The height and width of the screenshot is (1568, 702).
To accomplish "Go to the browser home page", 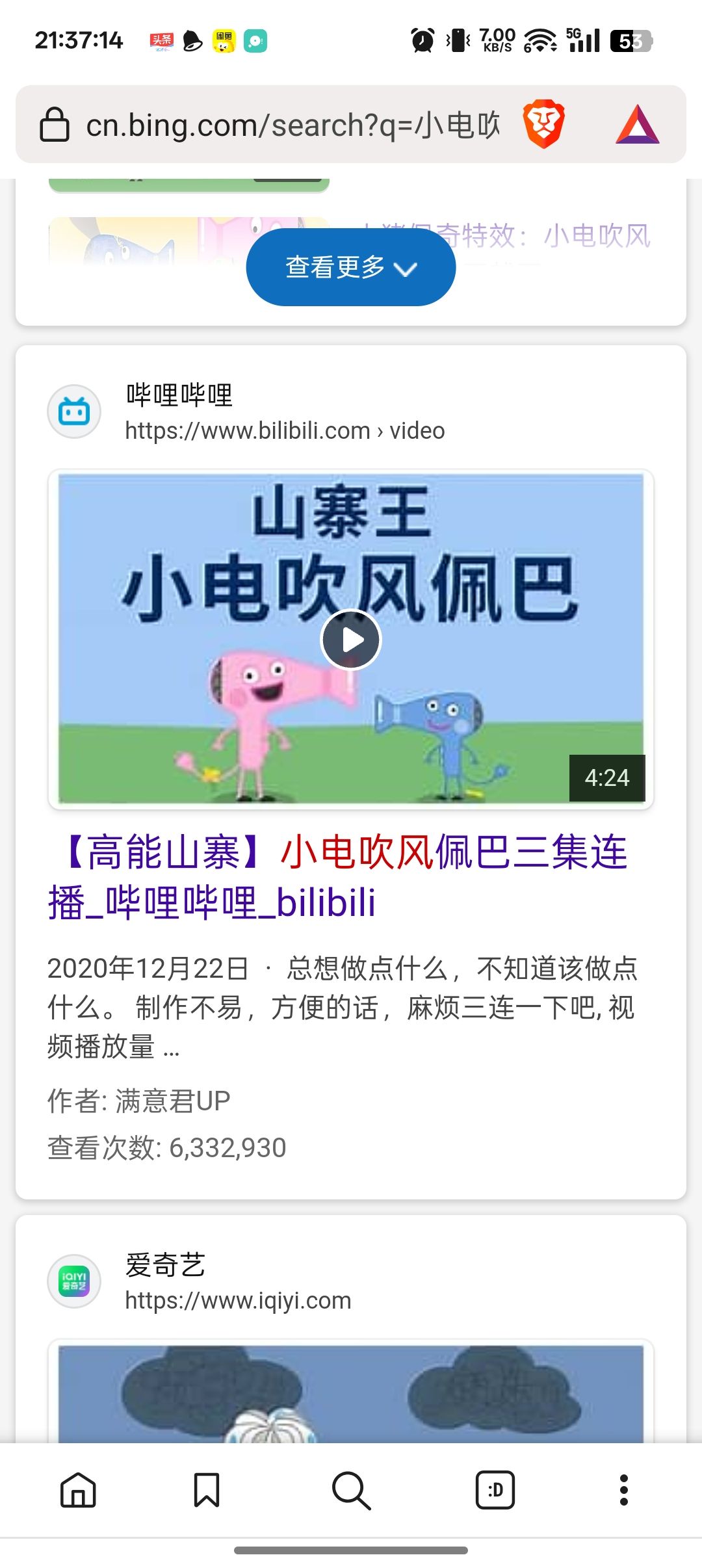I will point(78,1490).
